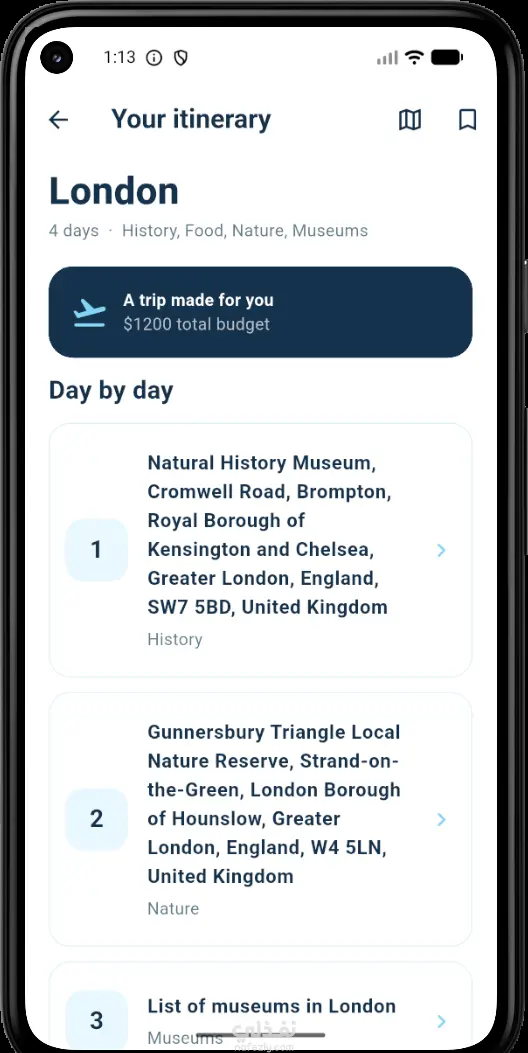The width and height of the screenshot is (528, 1053).
Task: Open the Gunnersbury Triangle Nature Reserve card
Action: [261, 819]
